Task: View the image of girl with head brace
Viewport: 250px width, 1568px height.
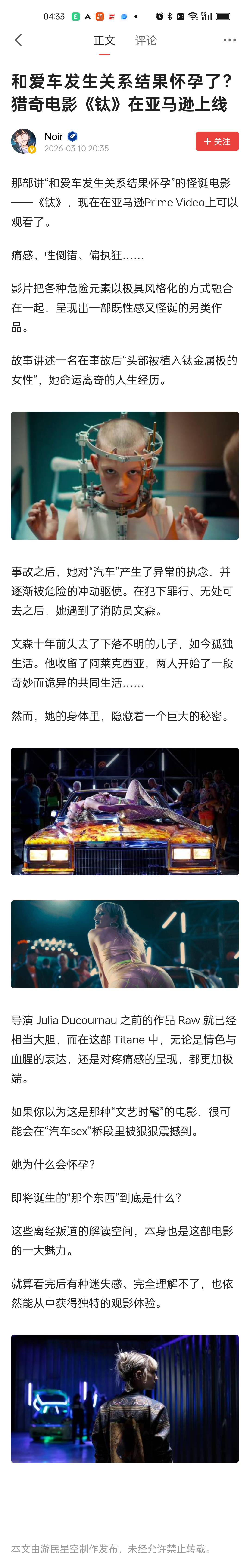Action: [x=125, y=475]
